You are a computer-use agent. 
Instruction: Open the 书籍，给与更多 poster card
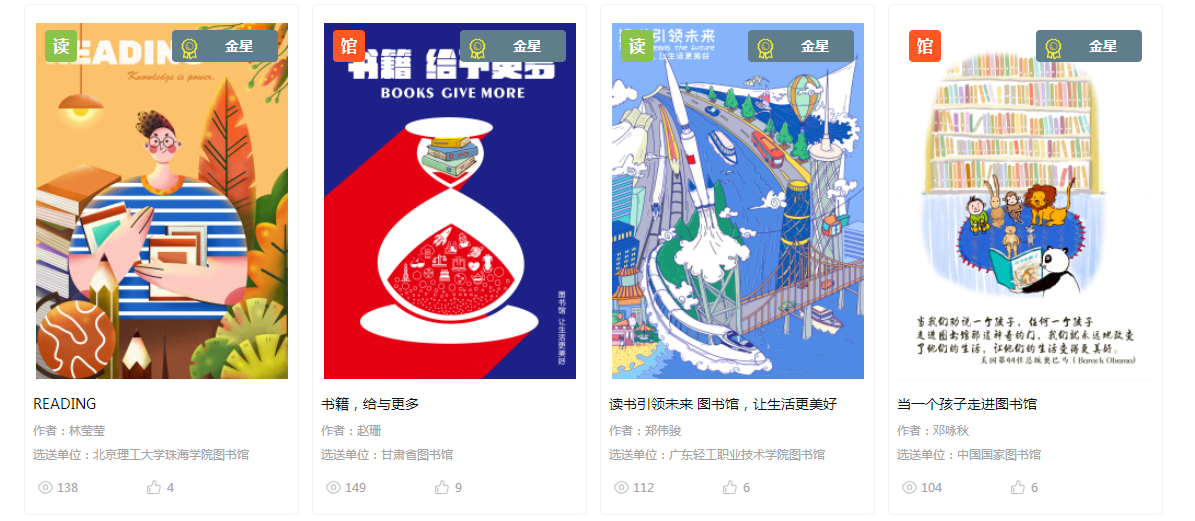point(450,201)
